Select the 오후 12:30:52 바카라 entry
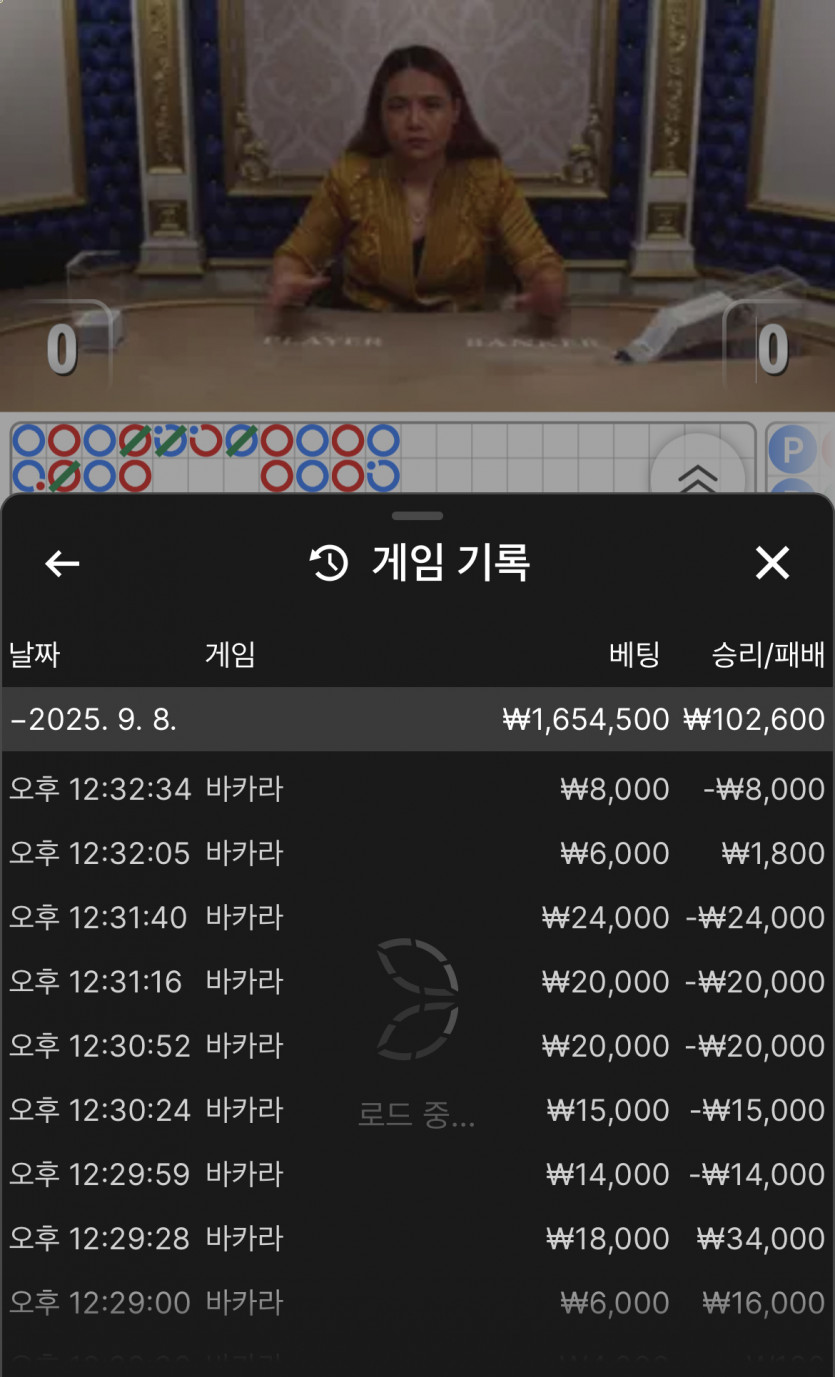 [x=417, y=1046]
